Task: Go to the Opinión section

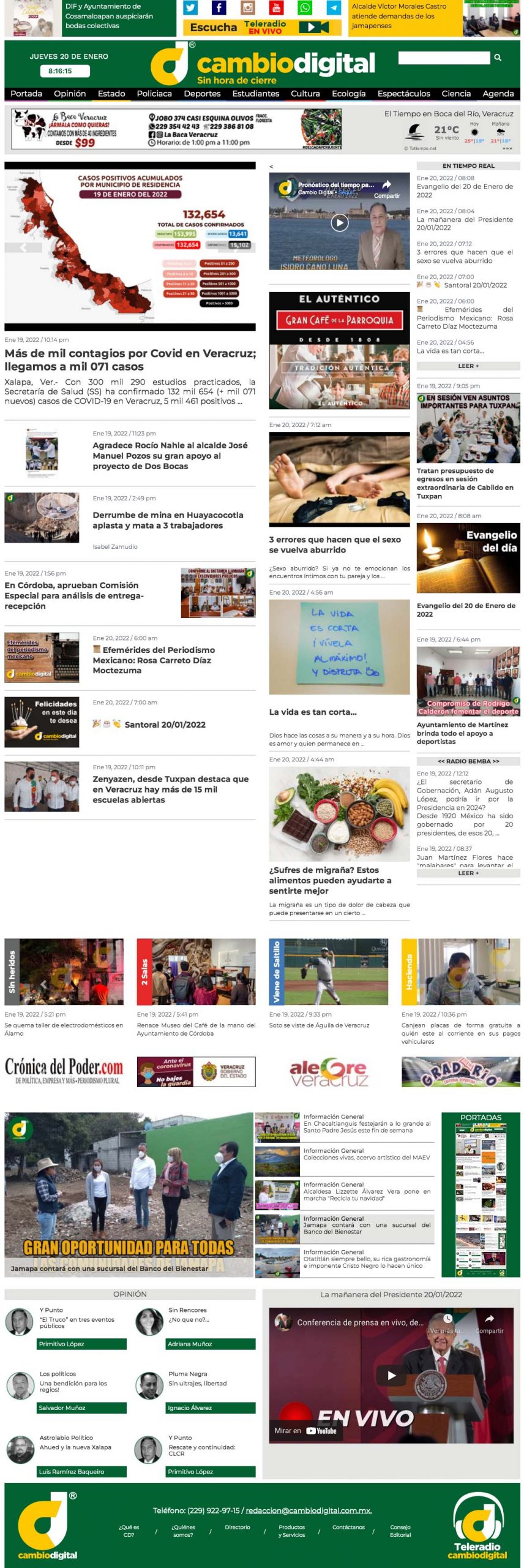Action: point(70,94)
